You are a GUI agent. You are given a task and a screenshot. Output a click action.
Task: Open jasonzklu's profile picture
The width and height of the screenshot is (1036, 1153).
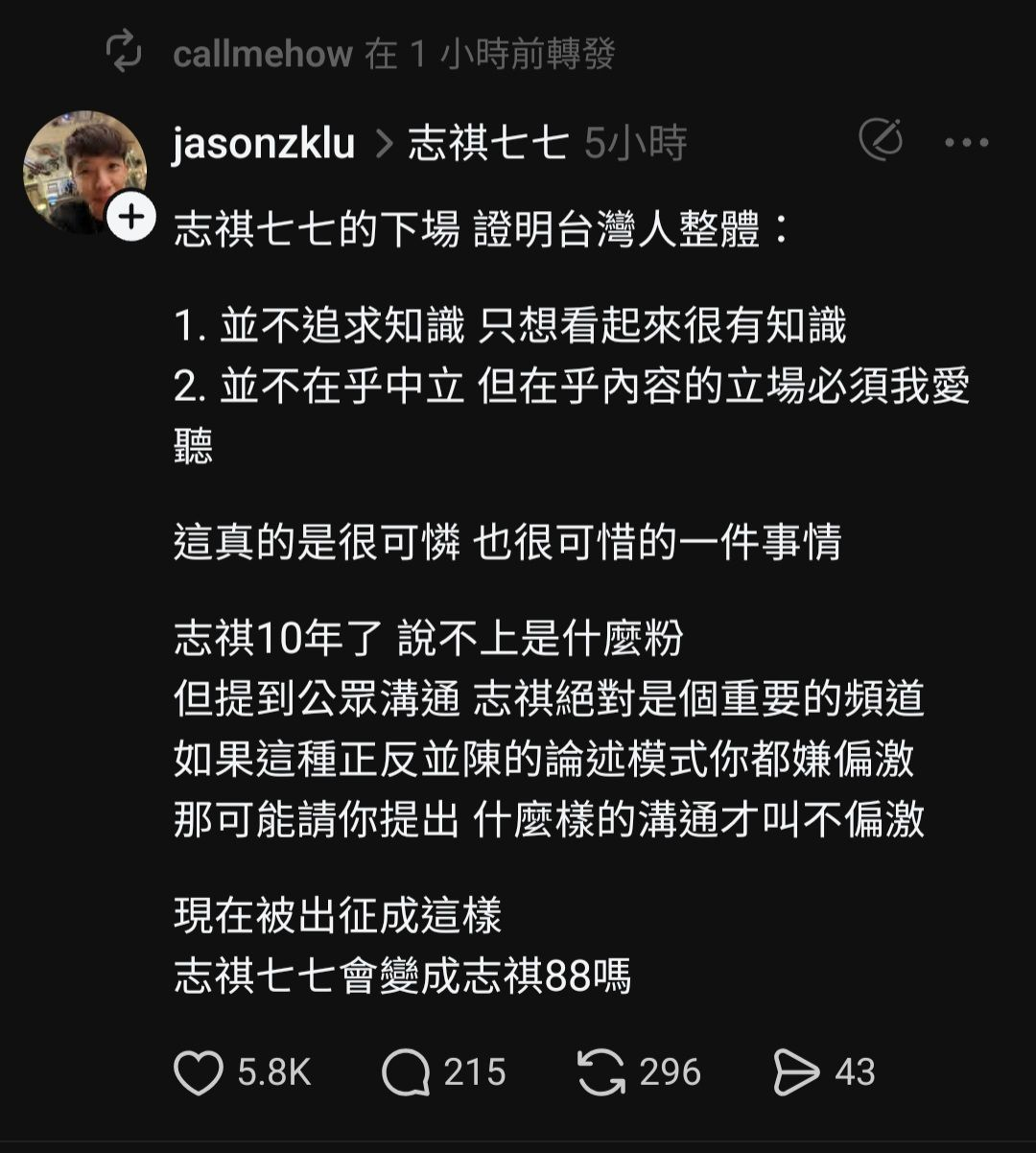click(82, 169)
